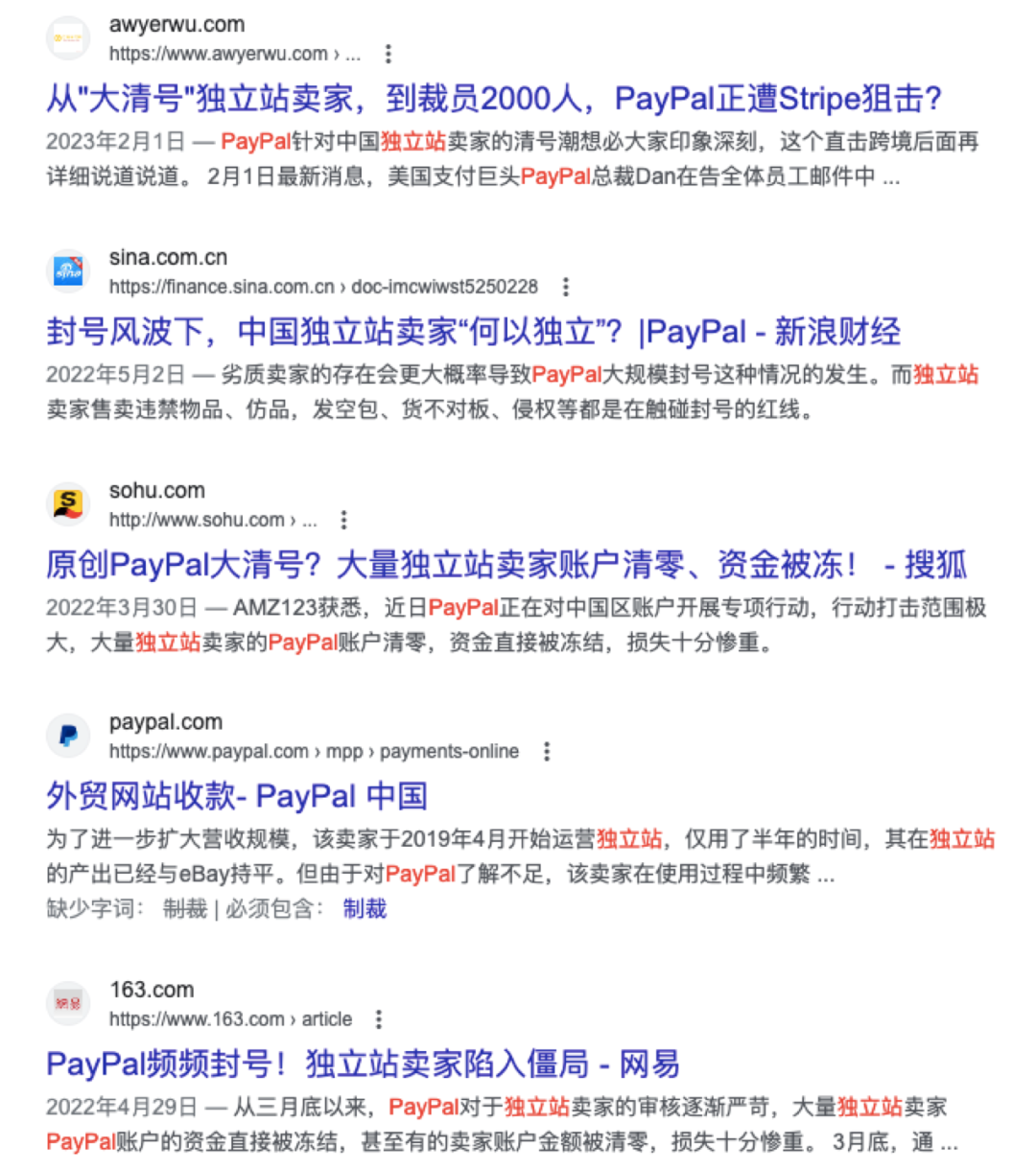Open more options for the awyerwu.com result
Viewport: 1036px width, 1170px height.
pyautogui.click(x=388, y=54)
